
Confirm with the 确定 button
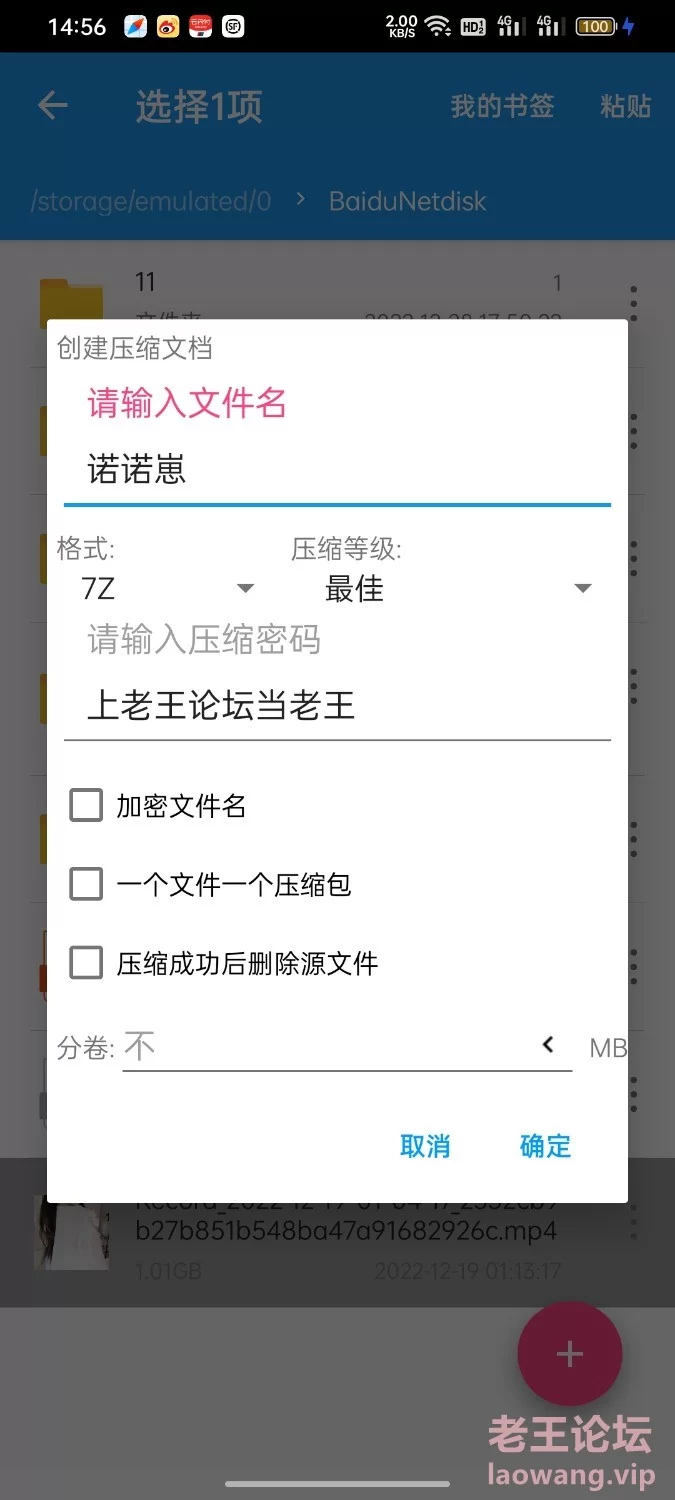[x=545, y=1146]
